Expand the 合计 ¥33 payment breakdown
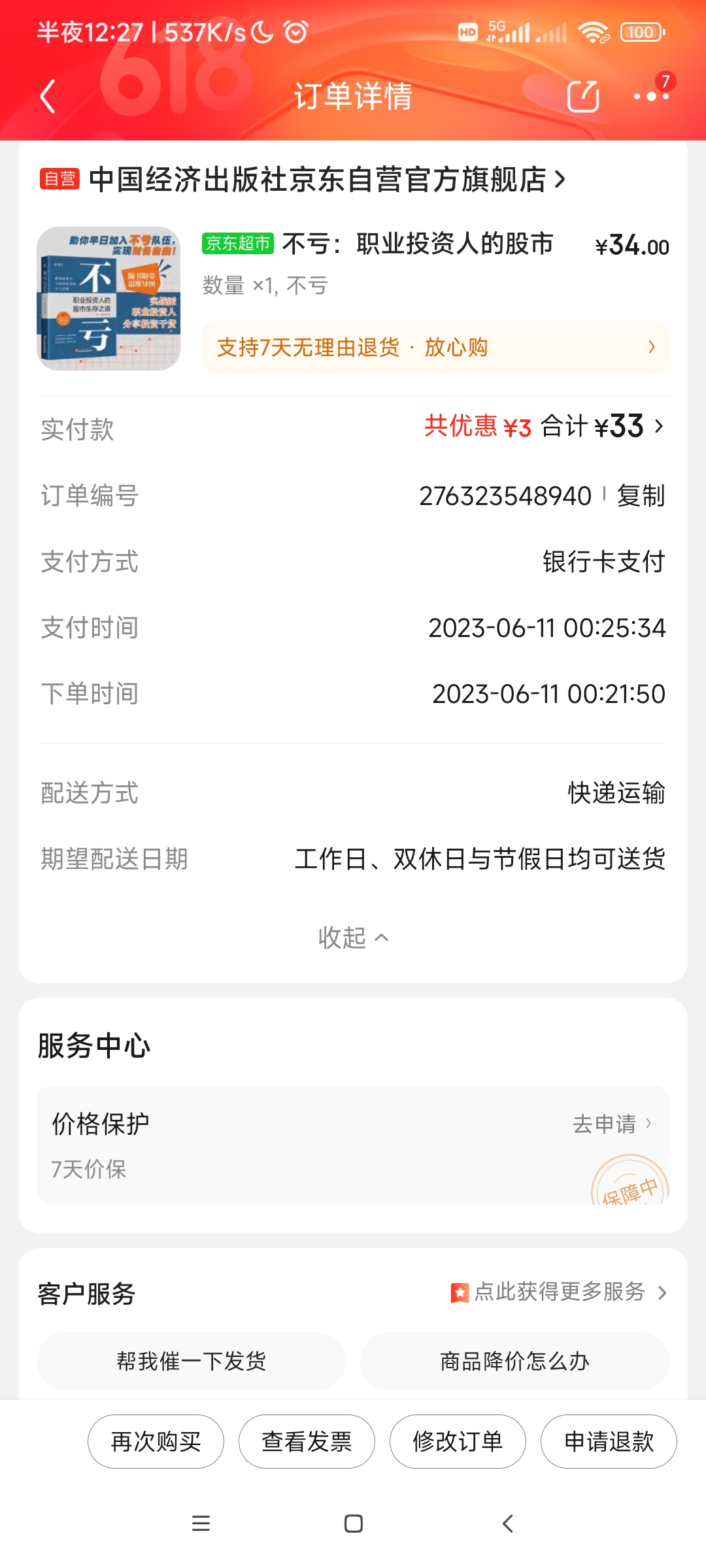 601,427
